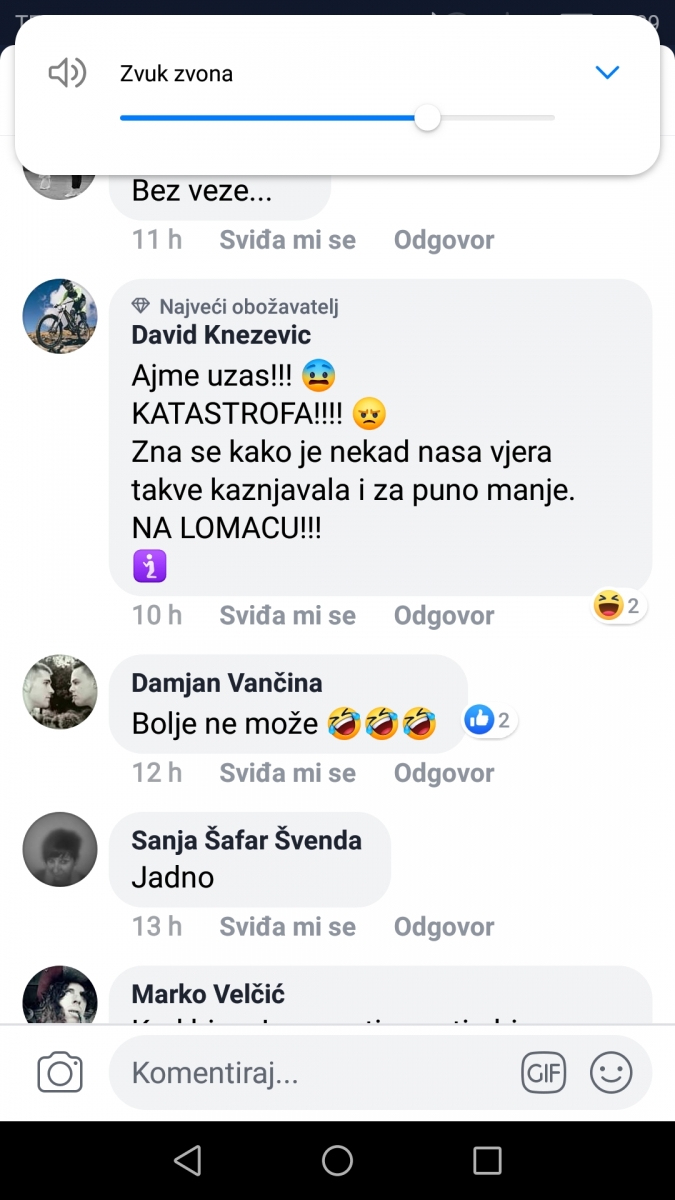
Task: Like David Knezevic's comment
Action: click(x=287, y=615)
